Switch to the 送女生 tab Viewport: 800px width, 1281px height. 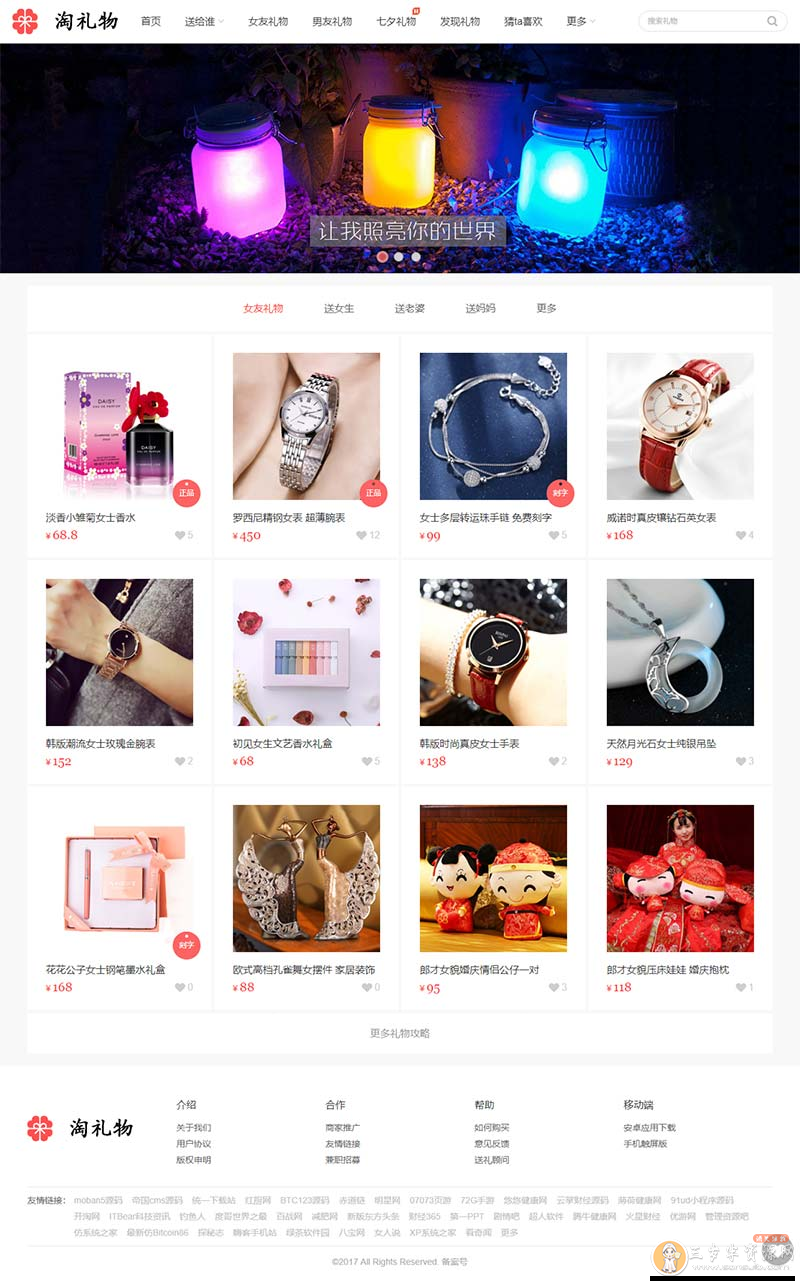[x=339, y=308]
